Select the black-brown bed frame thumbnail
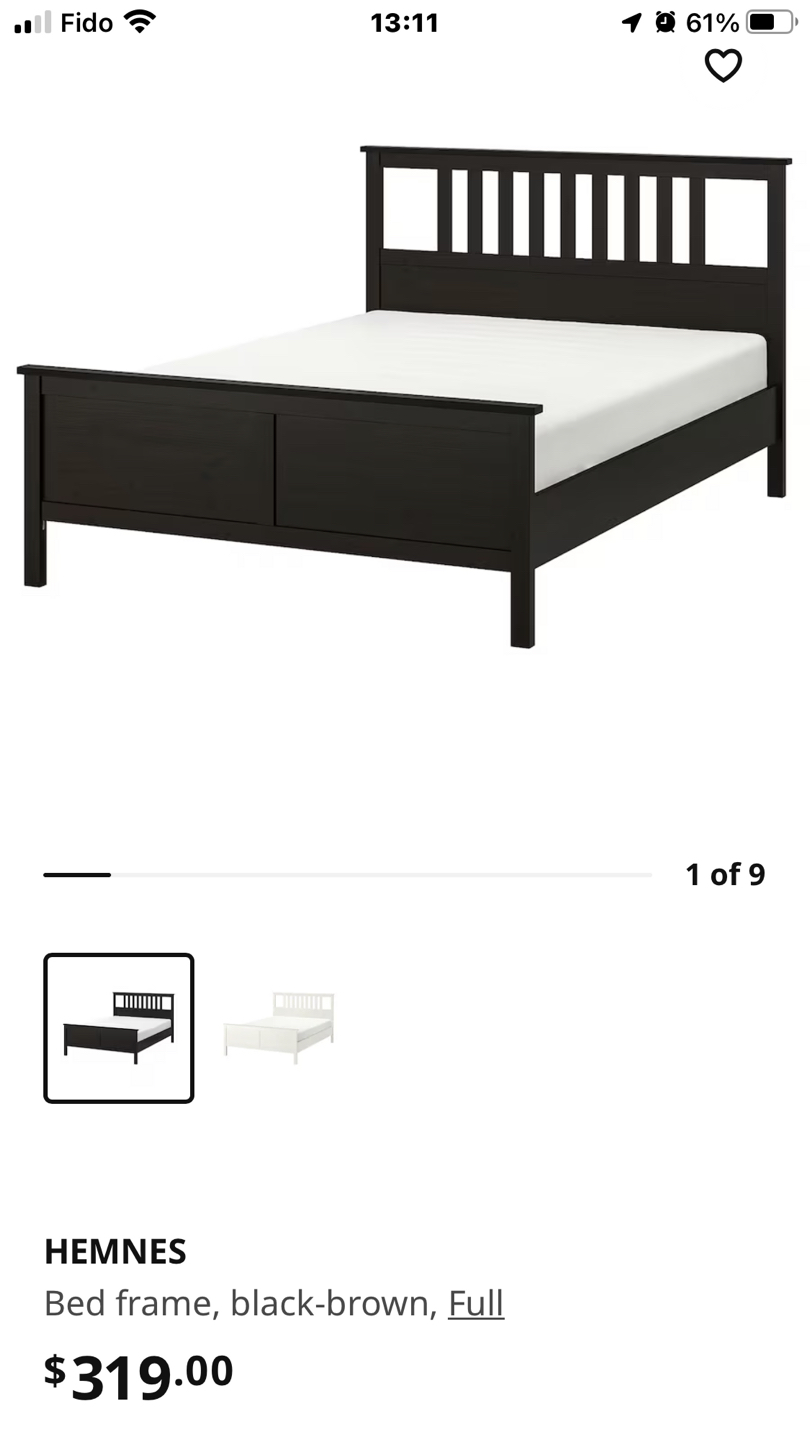The width and height of the screenshot is (810, 1440). click(118, 1028)
